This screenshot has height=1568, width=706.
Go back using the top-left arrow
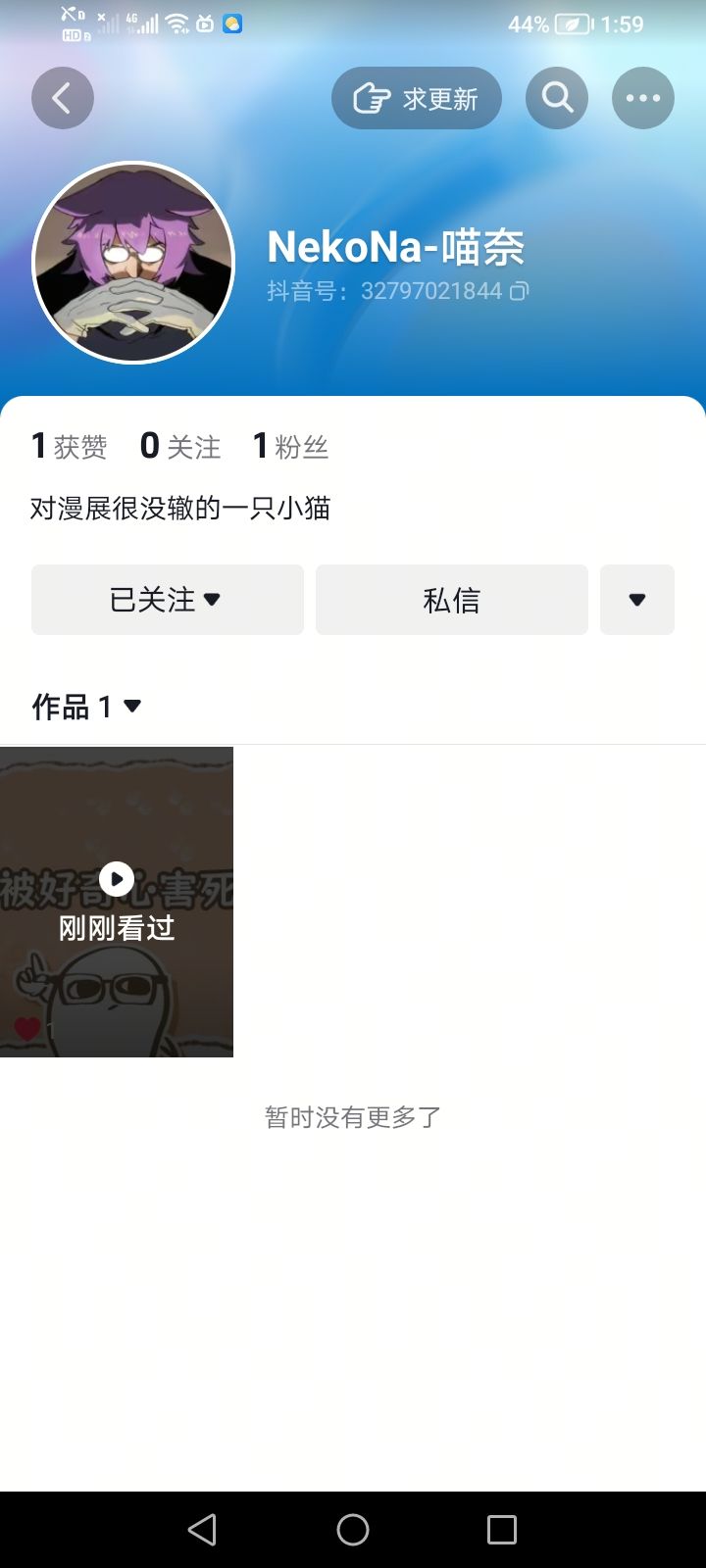pyautogui.click(x=63, y=98)
